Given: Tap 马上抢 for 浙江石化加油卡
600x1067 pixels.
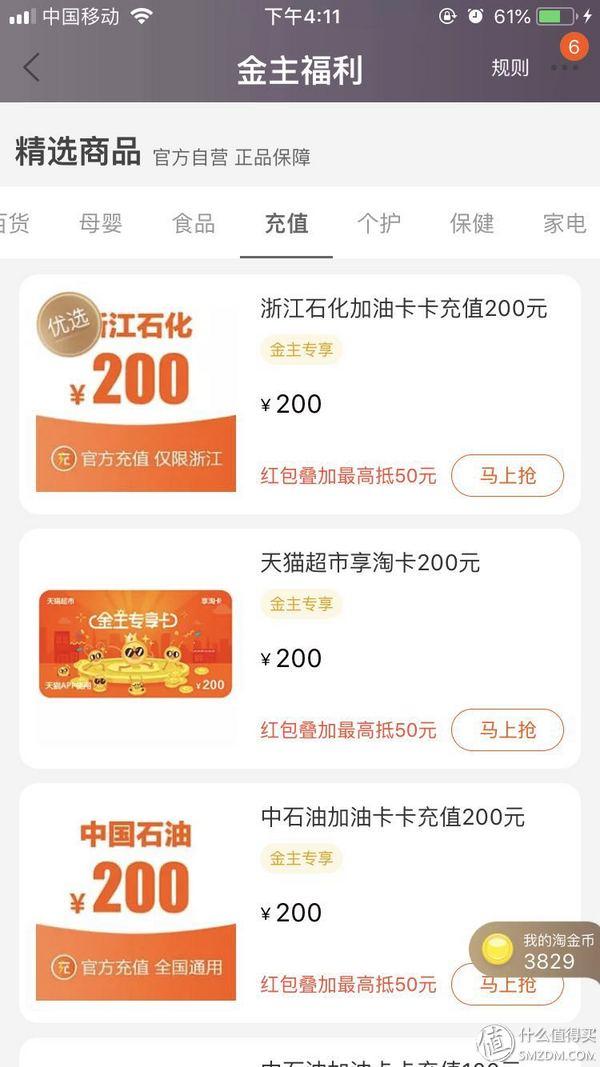Looking at the screenshot, I should pos(507,476).
